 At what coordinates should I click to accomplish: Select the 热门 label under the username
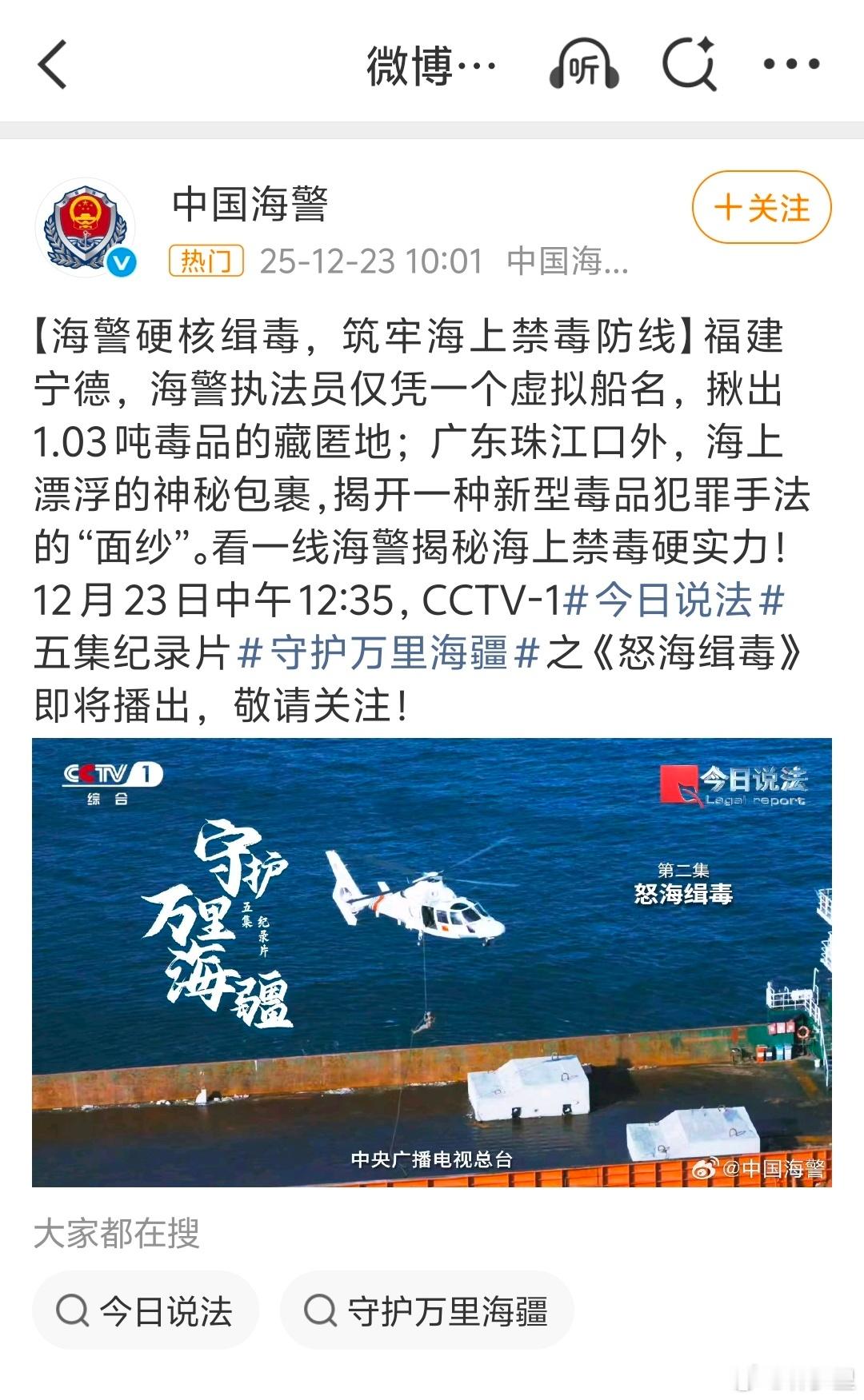[x=208, y=259]
